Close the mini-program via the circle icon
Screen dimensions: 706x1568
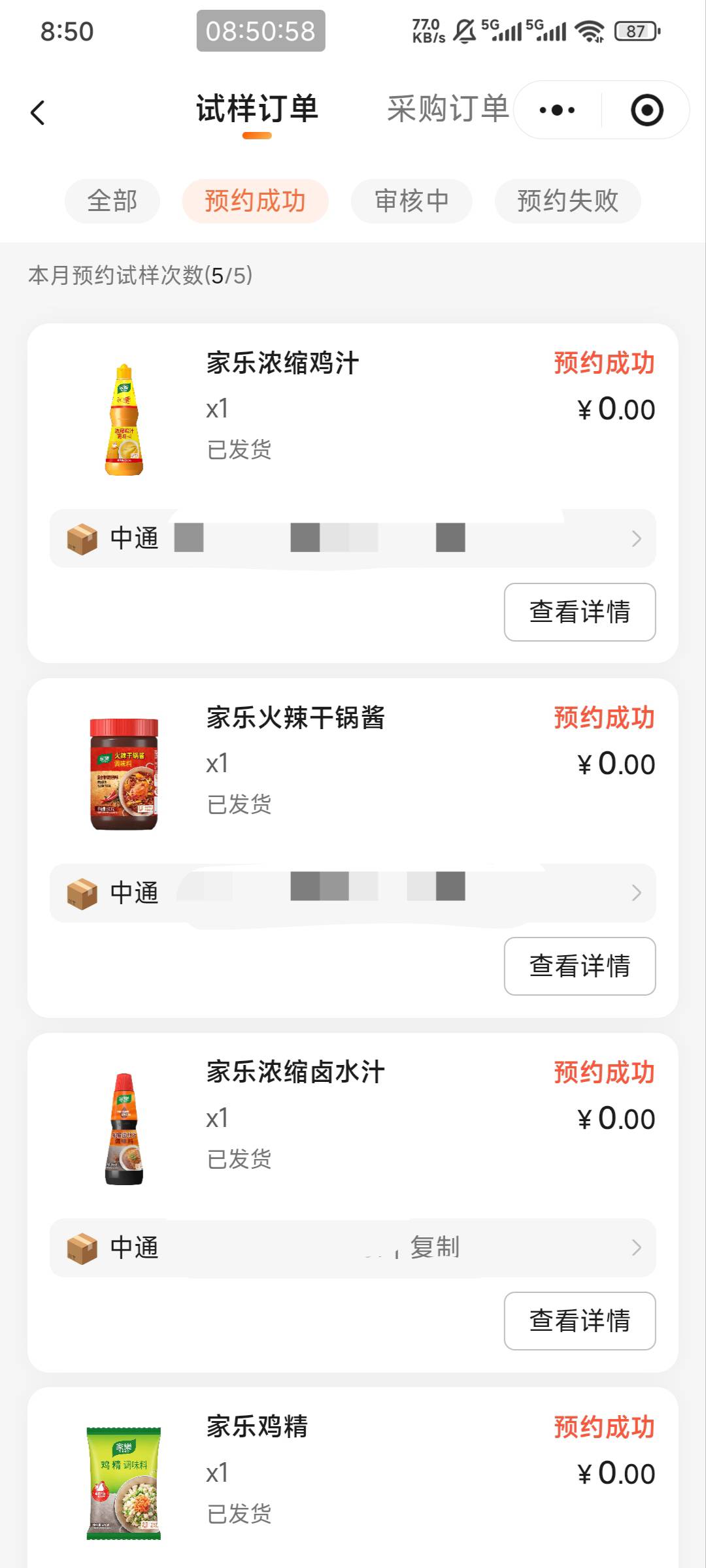pyautogui.click(x=647, y=110)
